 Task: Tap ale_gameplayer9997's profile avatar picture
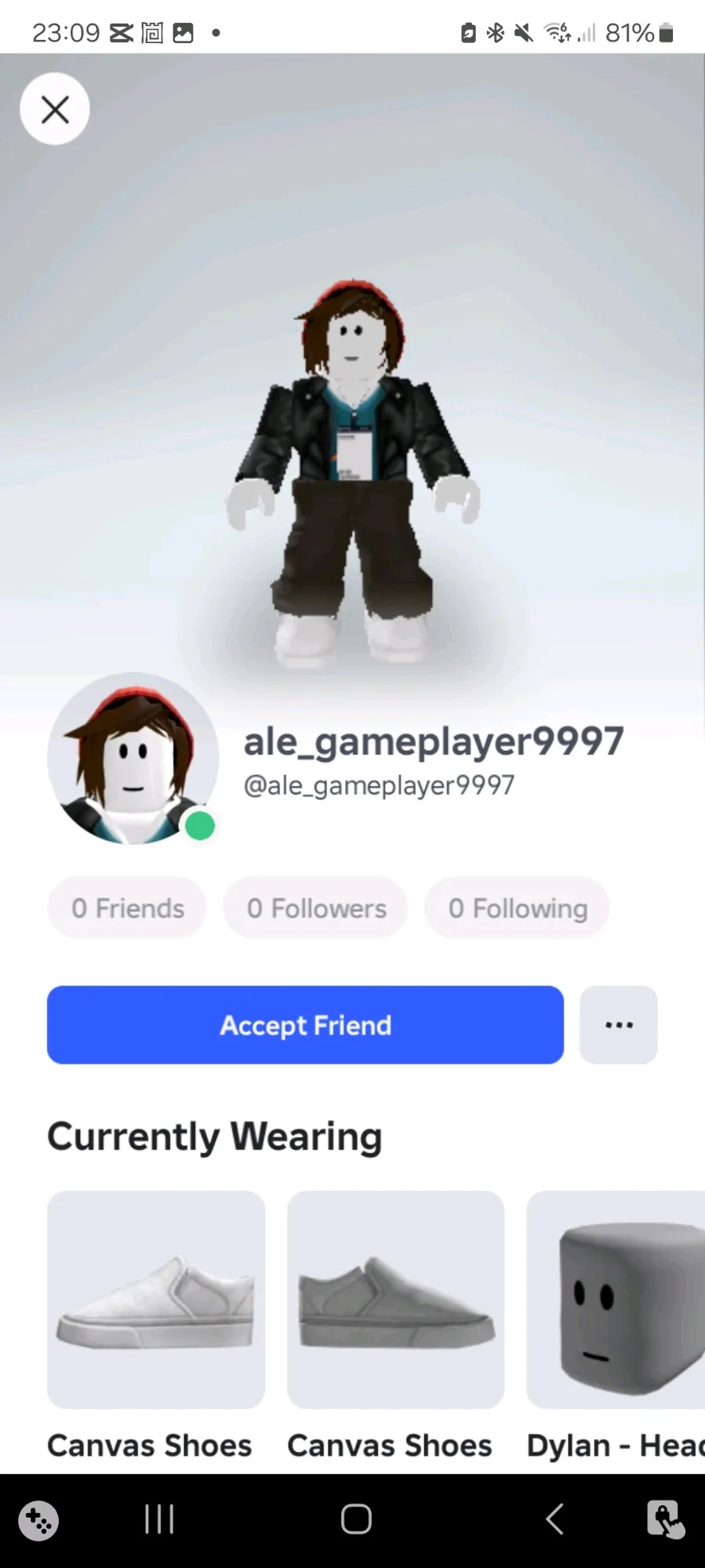tap(133, 758)
